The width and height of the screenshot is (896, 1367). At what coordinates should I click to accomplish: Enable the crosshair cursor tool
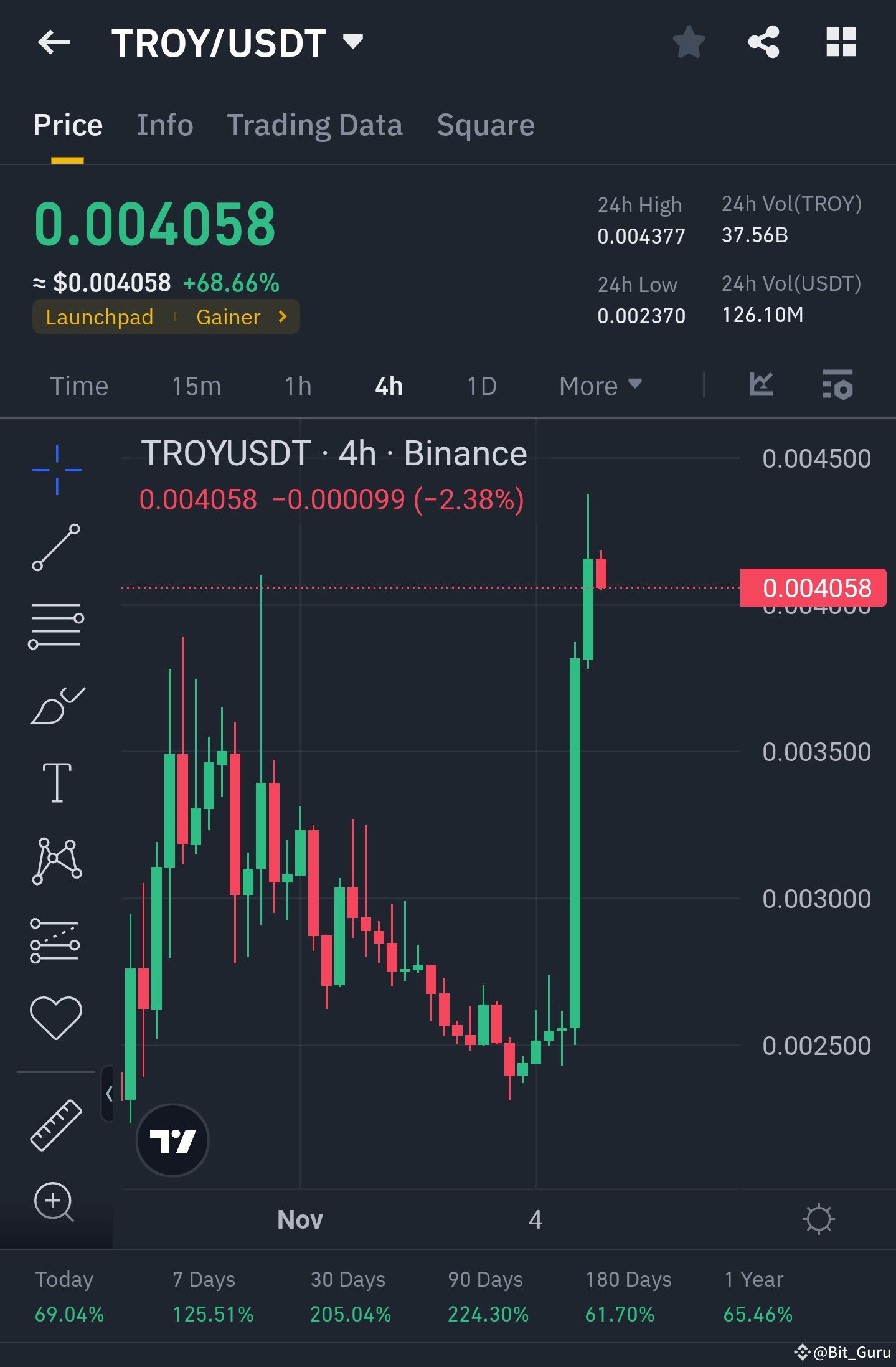tap(56, 470)
